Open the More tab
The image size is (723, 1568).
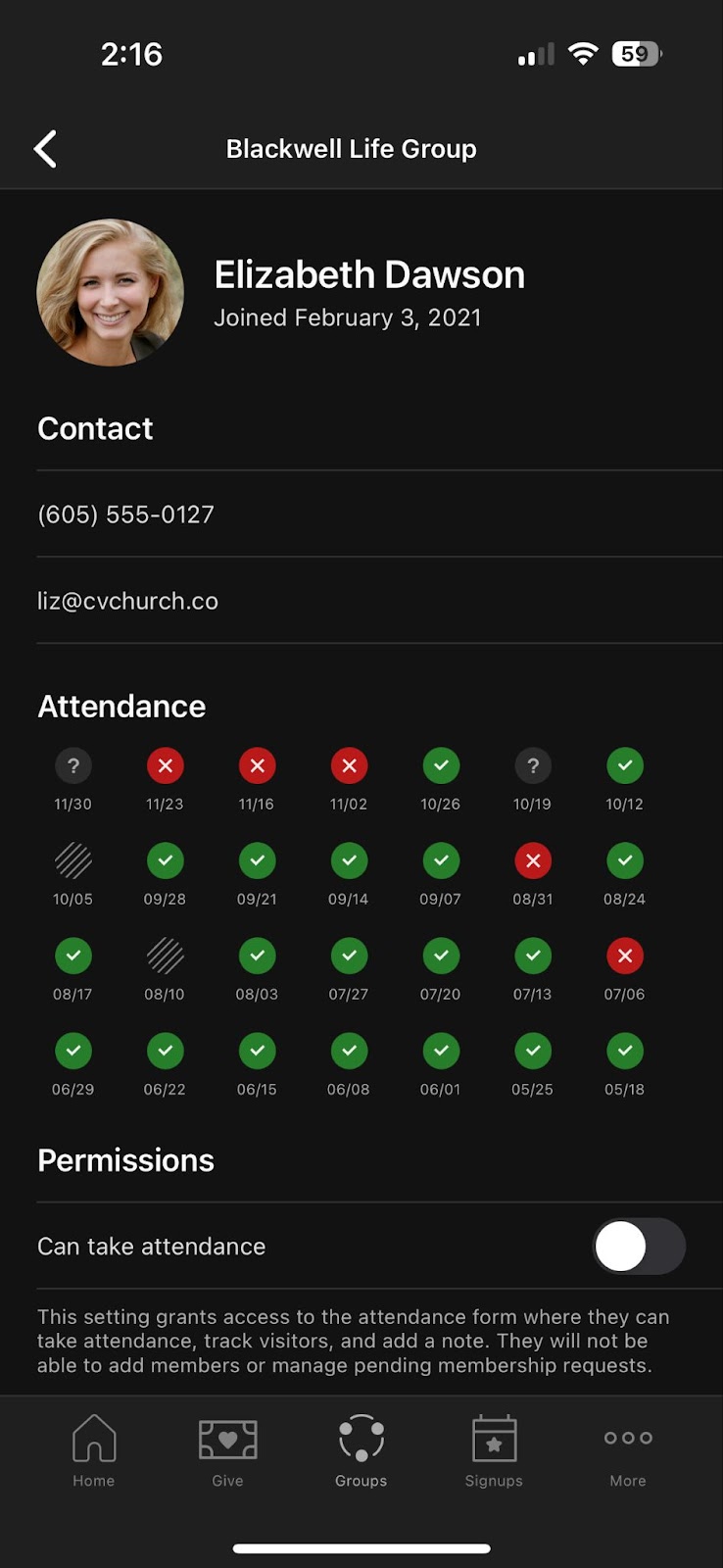coord(628,1450)
